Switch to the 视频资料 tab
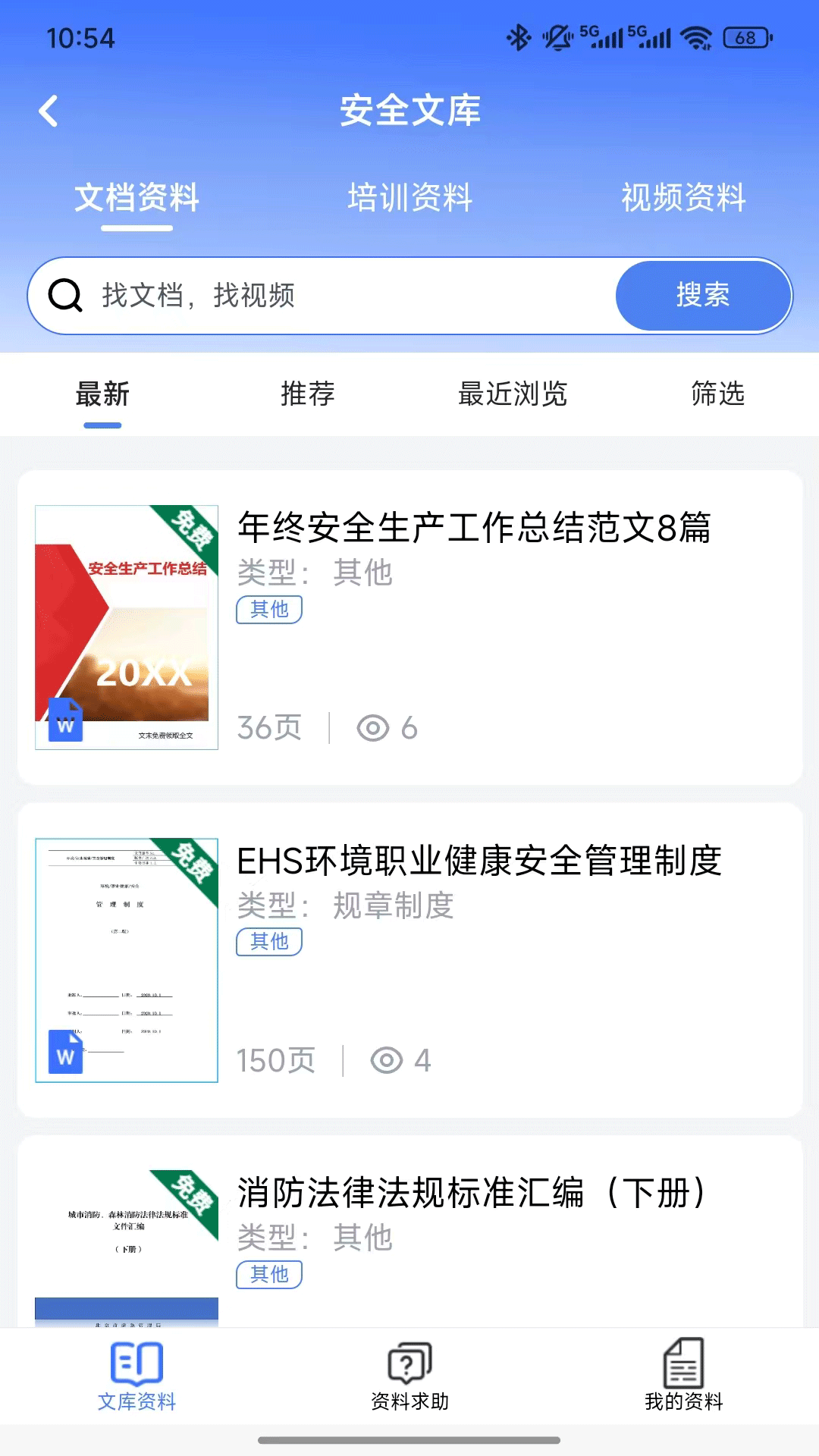Image resolution: width=819 pixels, height=1456 pixels. coord(682,198)
